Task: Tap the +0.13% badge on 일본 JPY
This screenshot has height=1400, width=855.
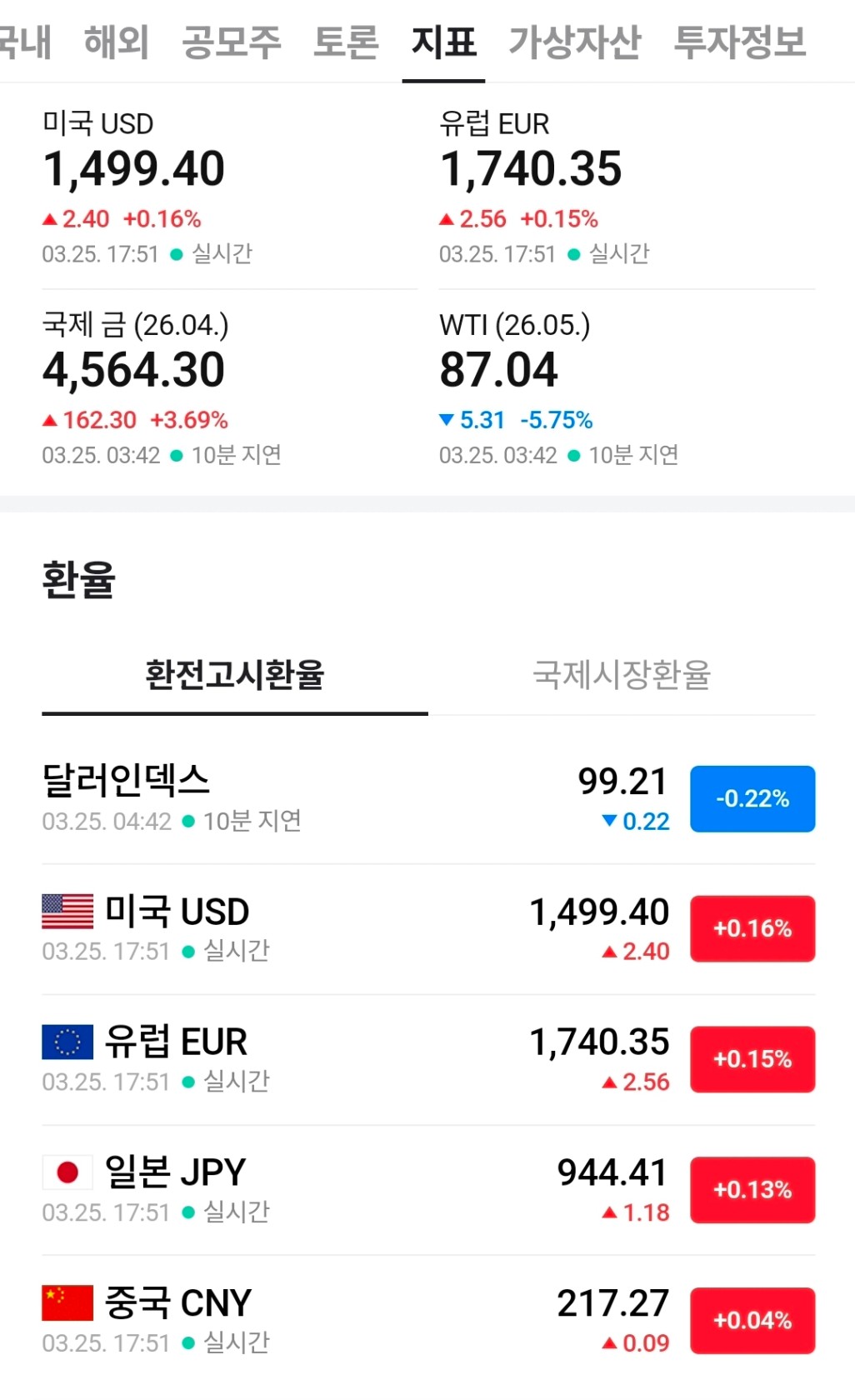Action: pos(752,1190)
